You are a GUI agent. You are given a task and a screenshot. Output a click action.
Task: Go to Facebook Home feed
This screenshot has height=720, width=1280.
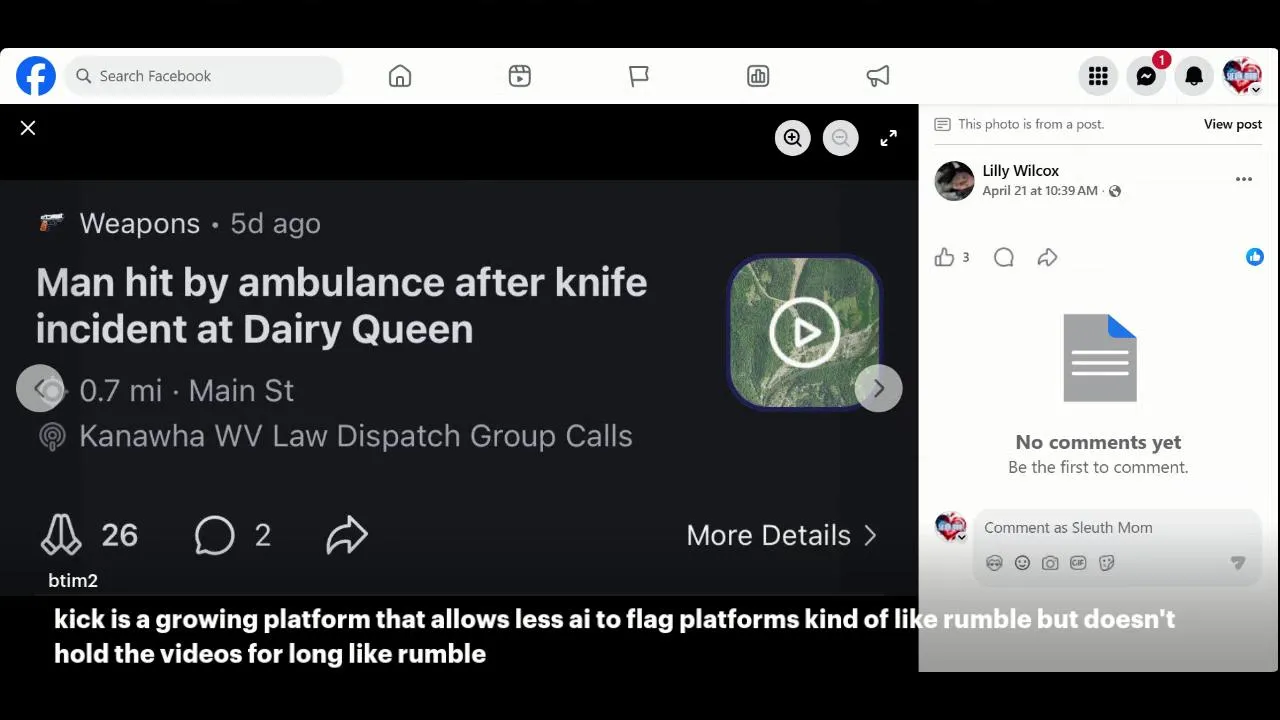click(x=400, y=76)
